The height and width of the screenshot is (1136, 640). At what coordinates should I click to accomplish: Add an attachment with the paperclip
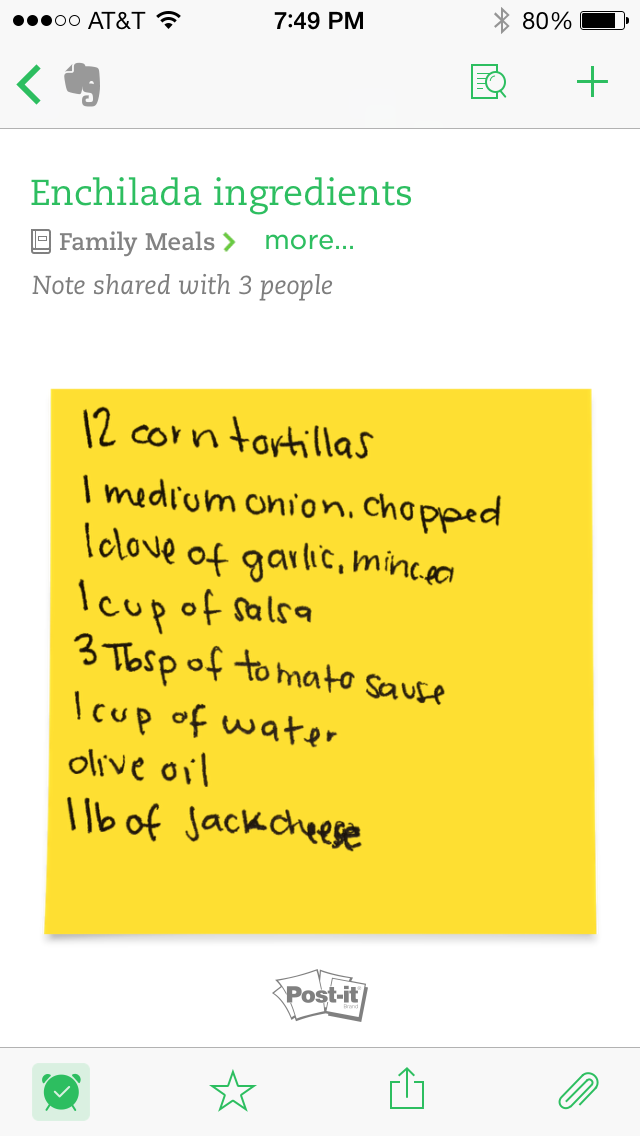578,1091
